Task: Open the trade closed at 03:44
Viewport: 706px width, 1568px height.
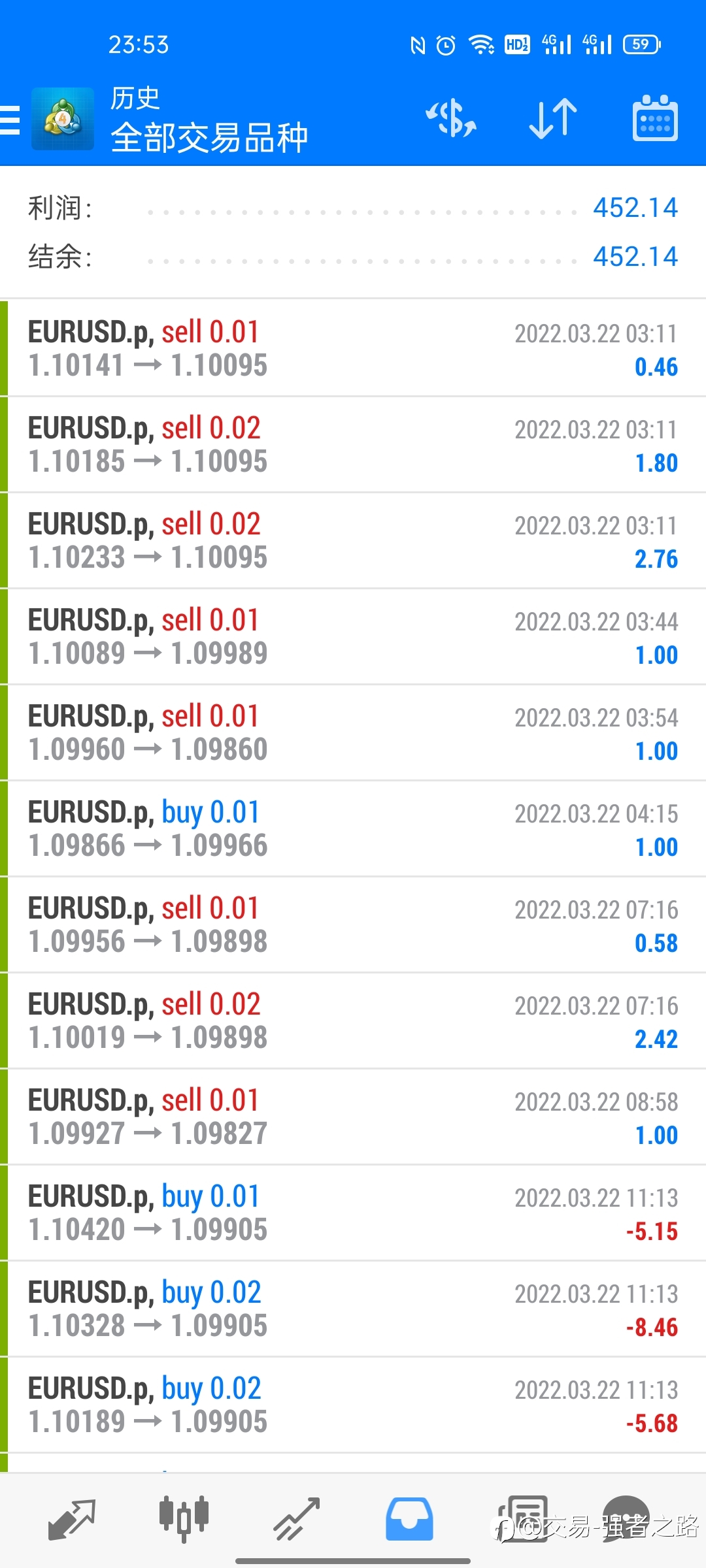Action: (x=353, y=636)
